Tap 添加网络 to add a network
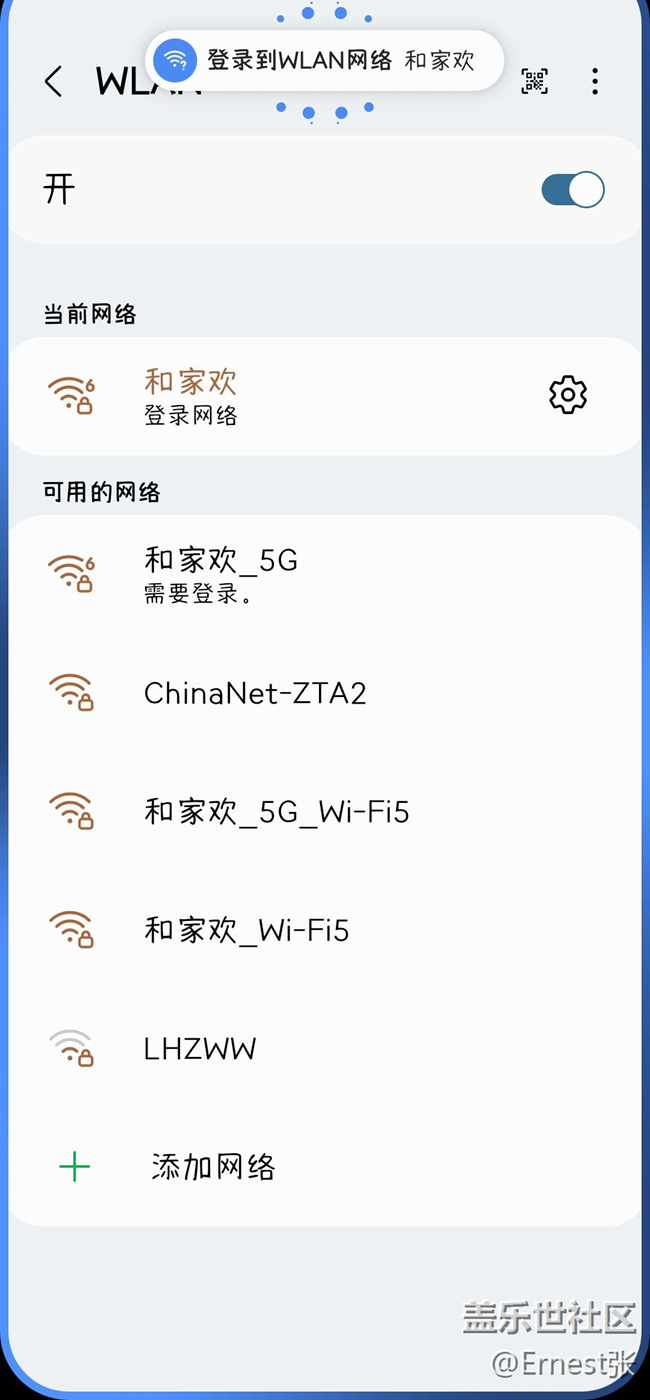The width and height of the screenshot is (650, 1400). [213, 1167]
